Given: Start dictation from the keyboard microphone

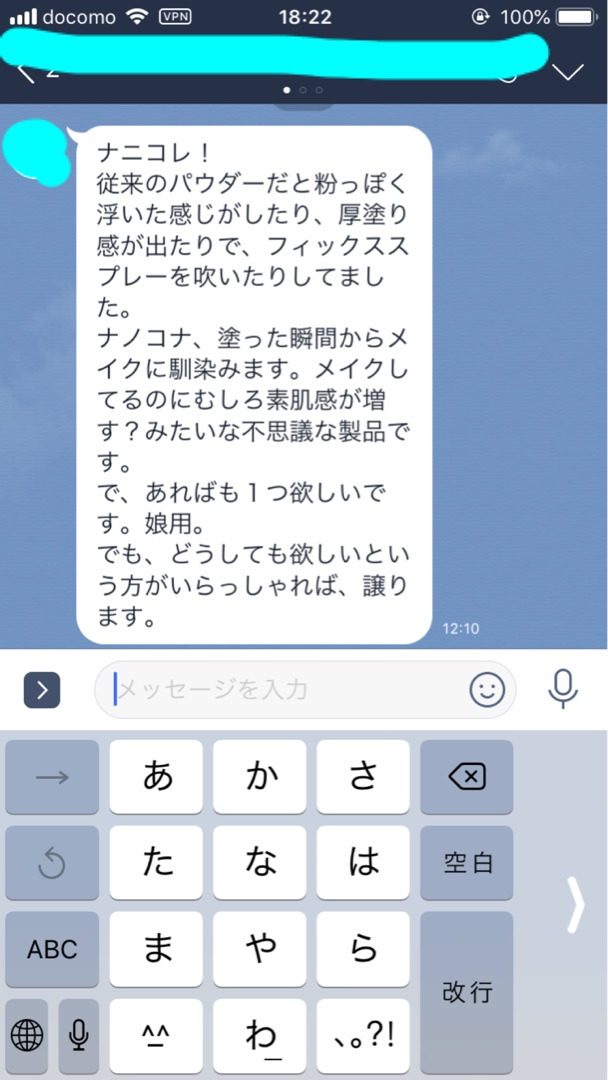Looking at the screenshot, I should coord(78,1035).
